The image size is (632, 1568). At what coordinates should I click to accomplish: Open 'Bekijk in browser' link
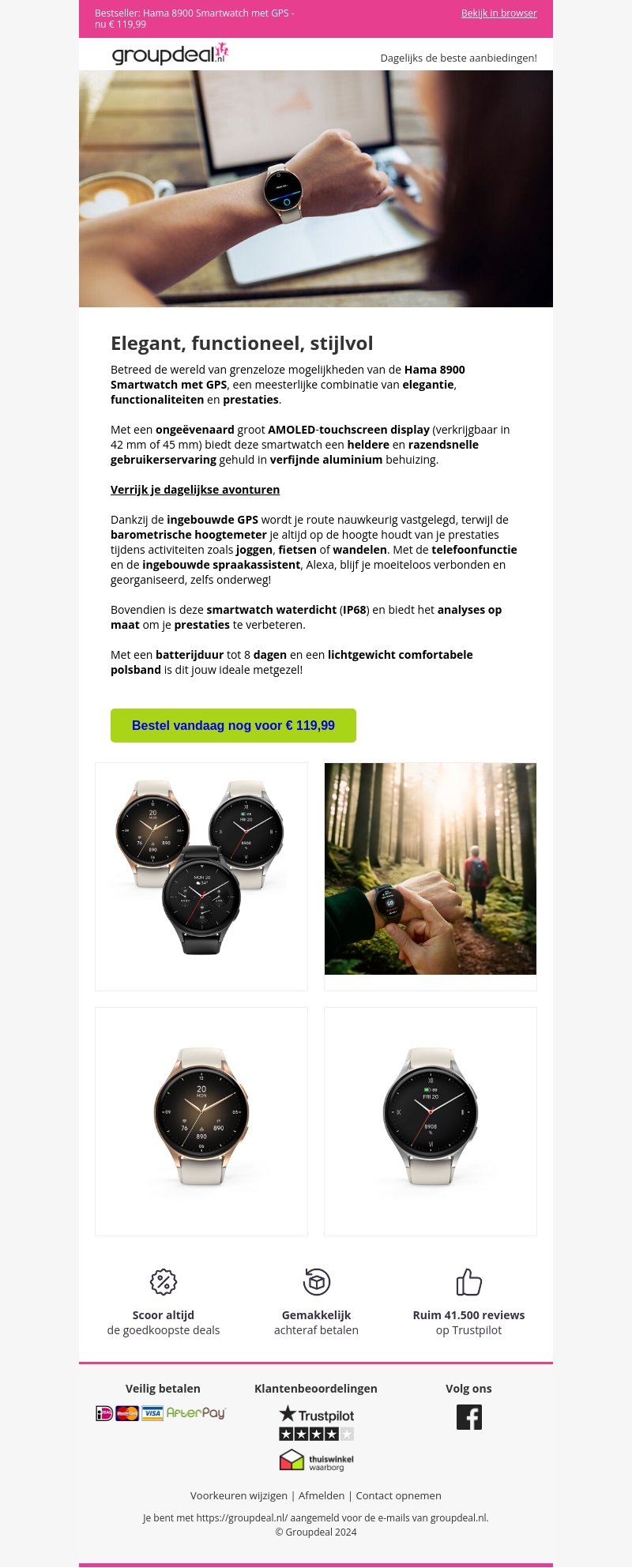(498, 13)
